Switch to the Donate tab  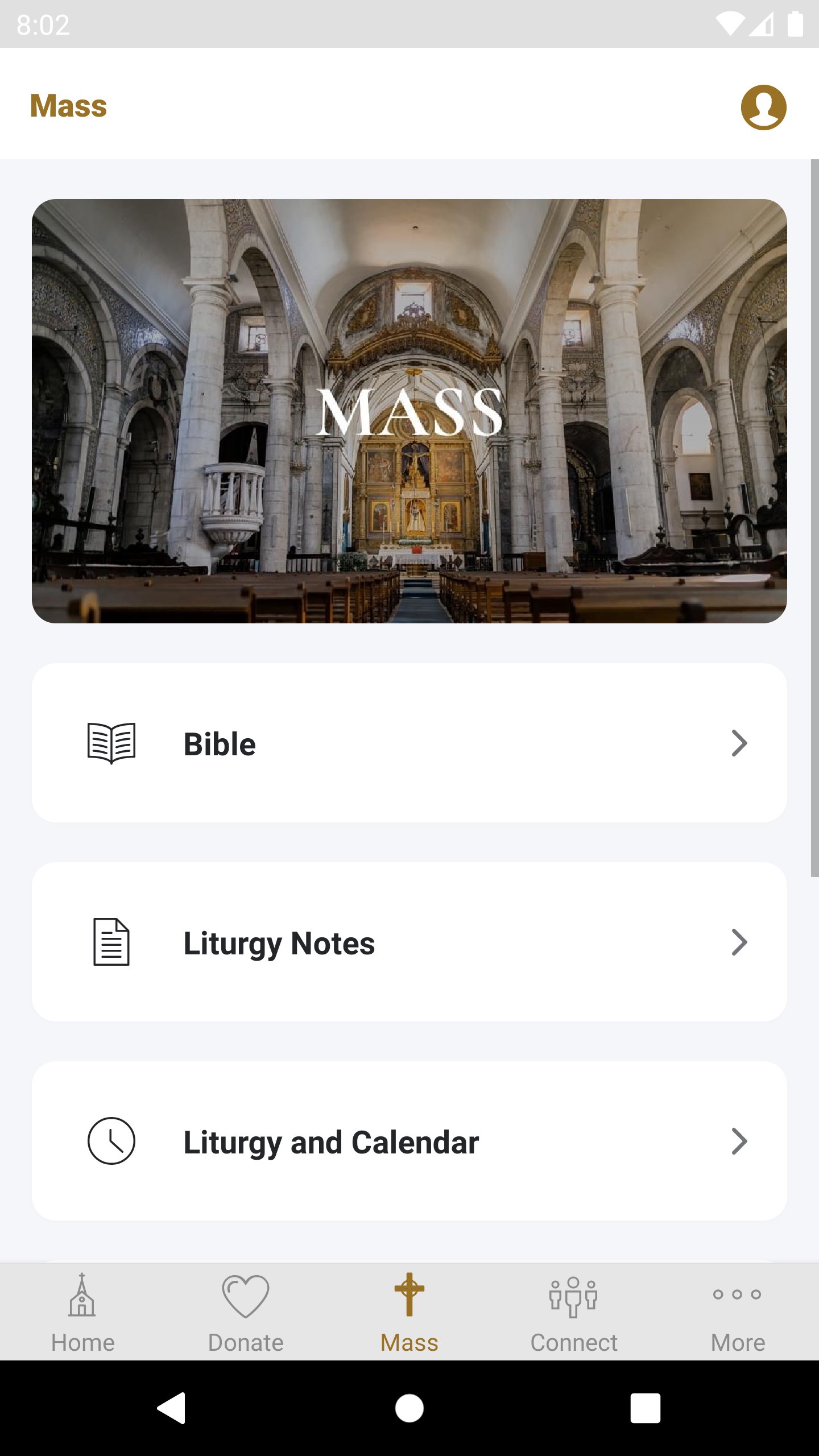click(246, 1313)
